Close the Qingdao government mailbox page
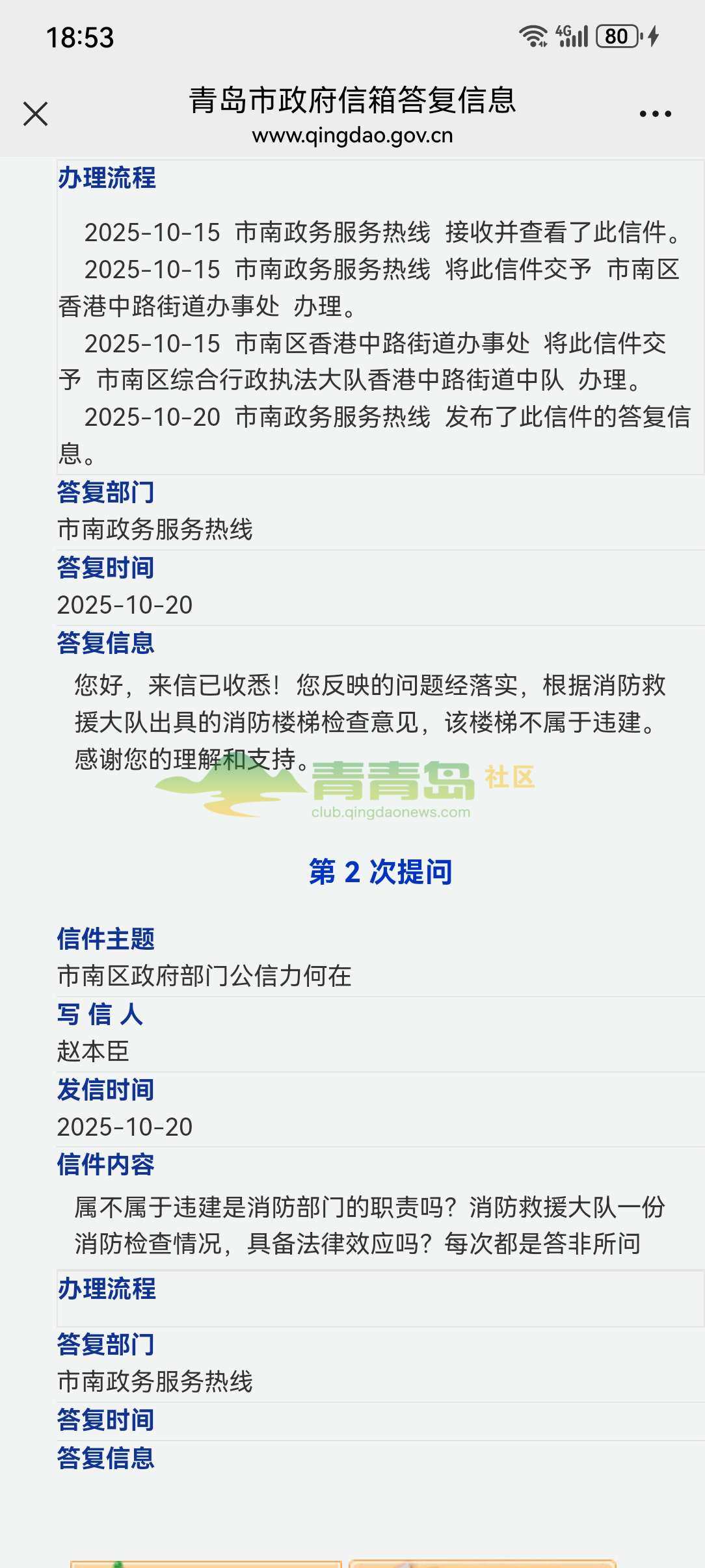The image size is (705, 1568). (x=36, y=114)
